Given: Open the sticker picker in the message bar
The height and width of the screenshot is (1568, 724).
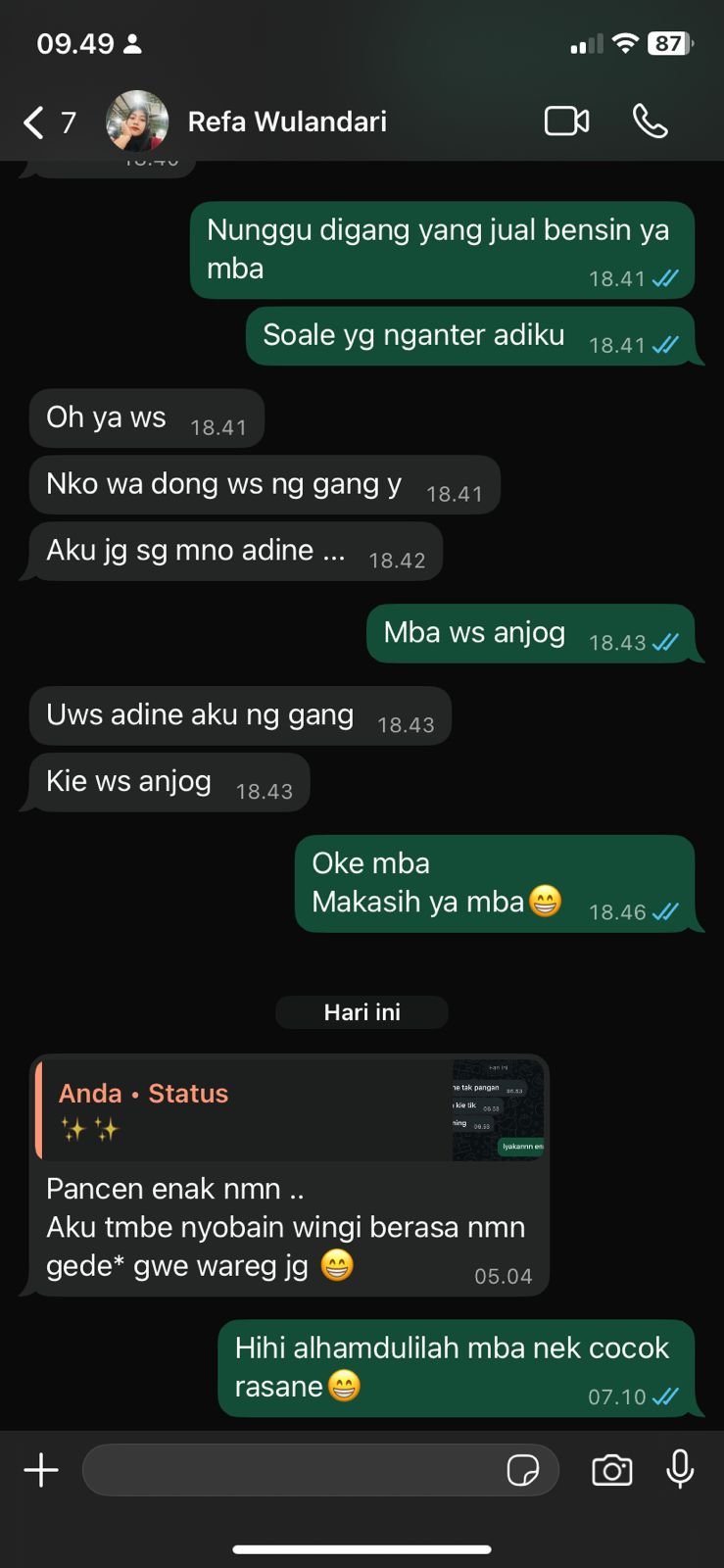Looking at the screenshot, I should 526,1470.
